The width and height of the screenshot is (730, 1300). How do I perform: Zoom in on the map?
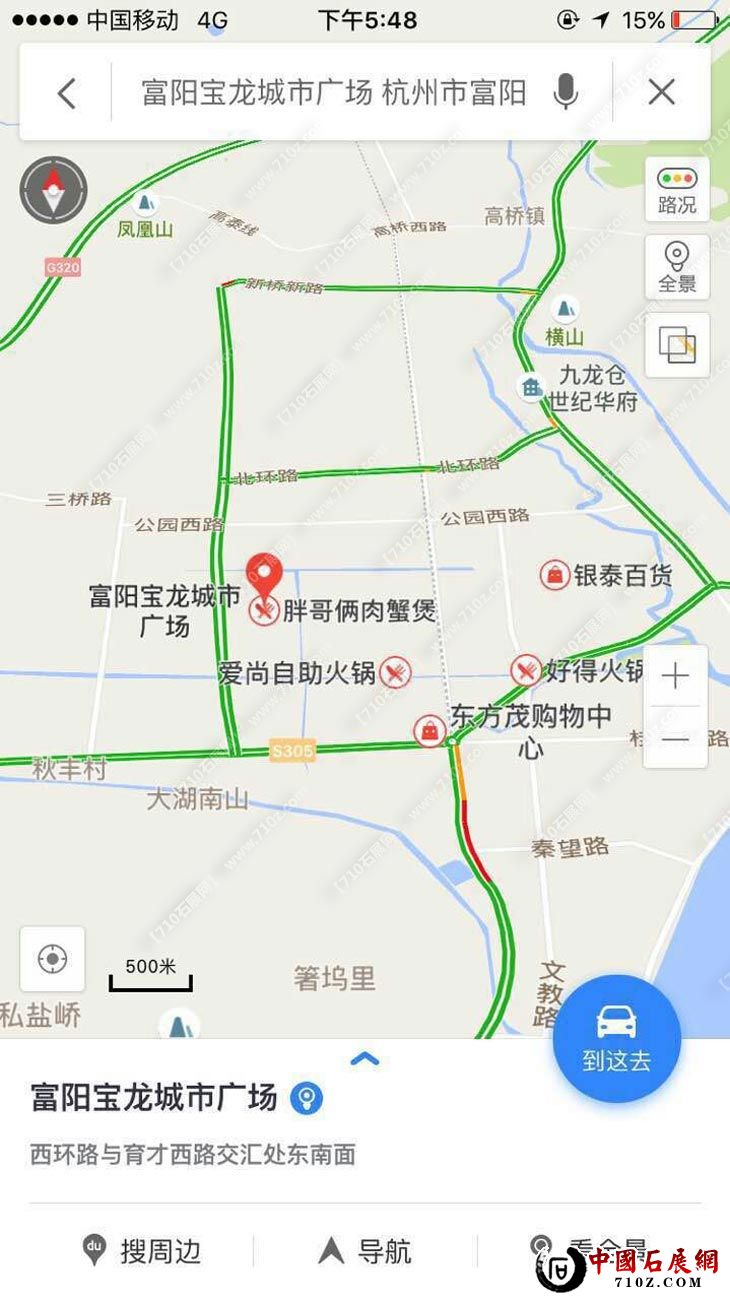click(675, 677)
